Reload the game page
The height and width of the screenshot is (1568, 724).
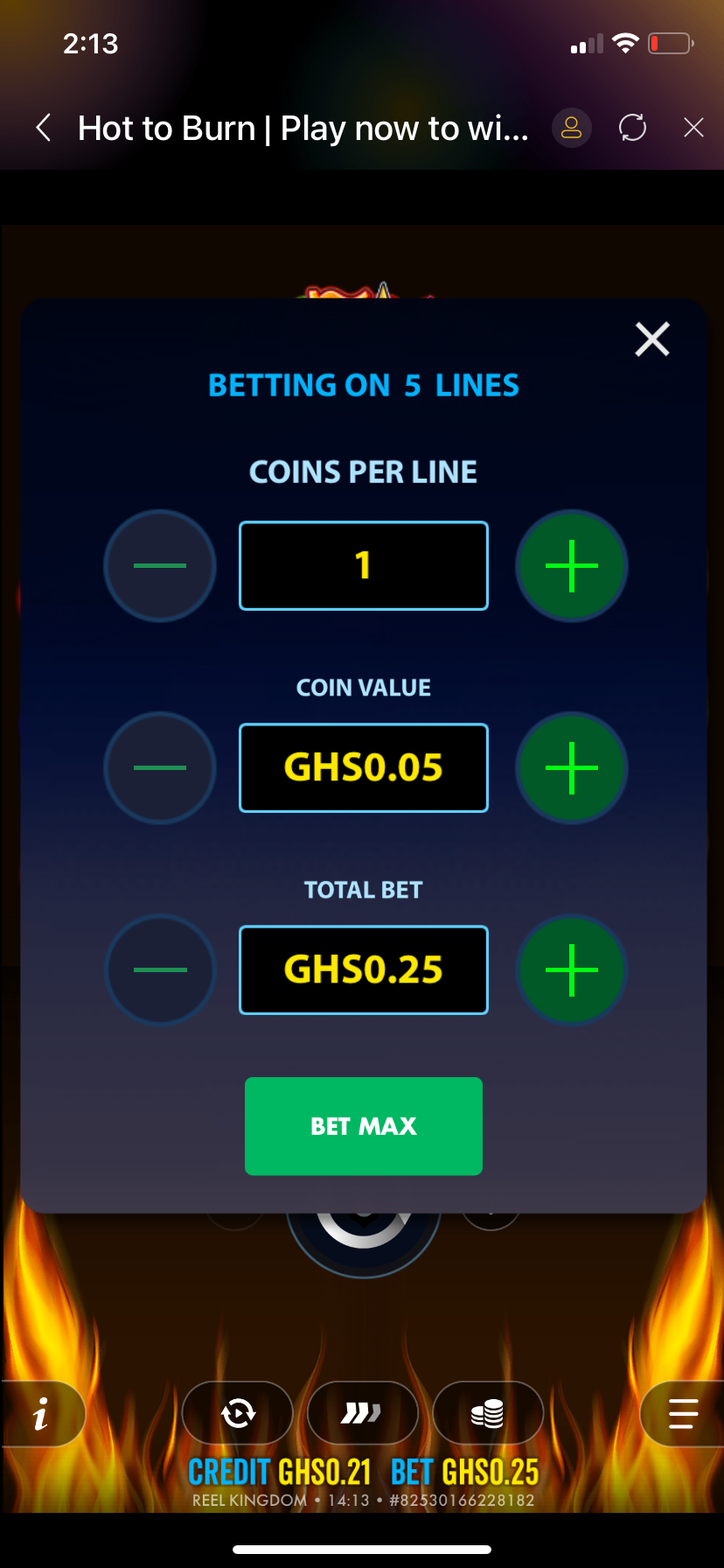click(632, 128)
